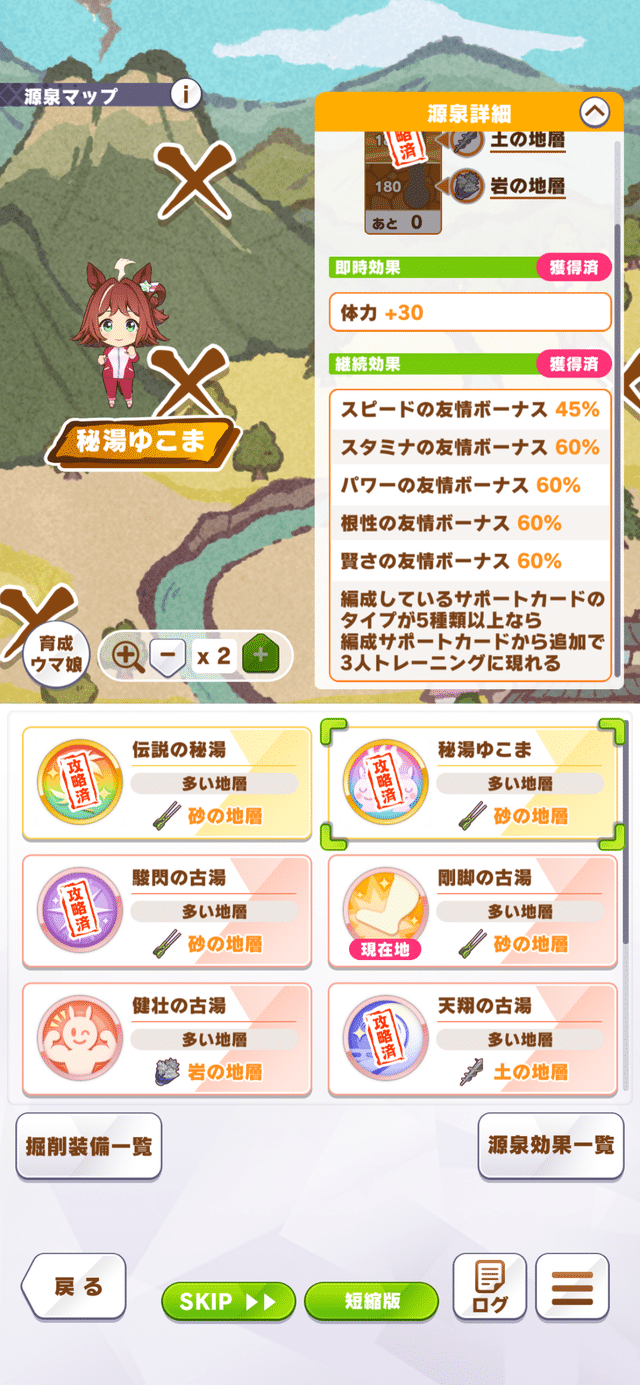Toggle the 短縮版 option
This screenshot has width=640, height=1385.
point(371,1301)
